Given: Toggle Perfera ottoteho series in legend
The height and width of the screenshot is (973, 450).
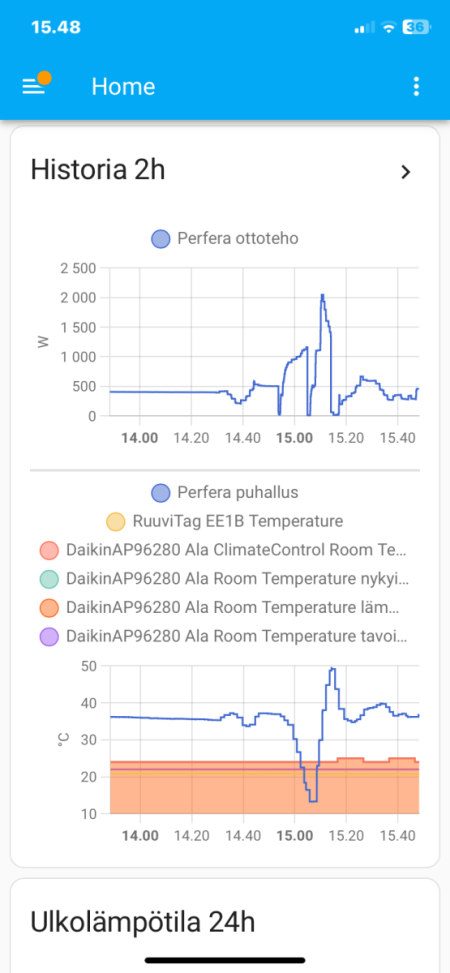Looking at the screenshot, I should click(x=225, y=239).
